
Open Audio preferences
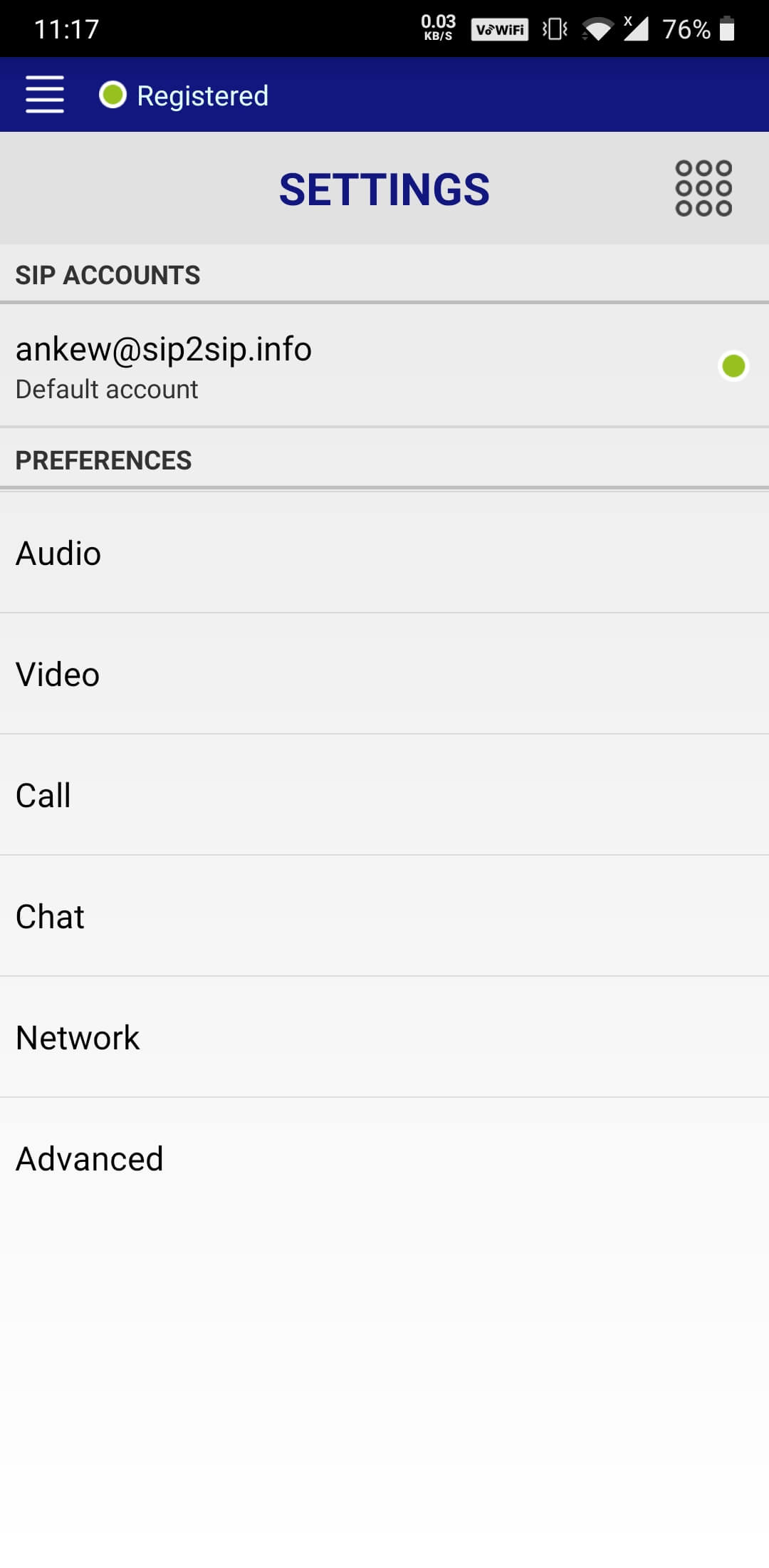pyautogui.click(x=384, y=553)
